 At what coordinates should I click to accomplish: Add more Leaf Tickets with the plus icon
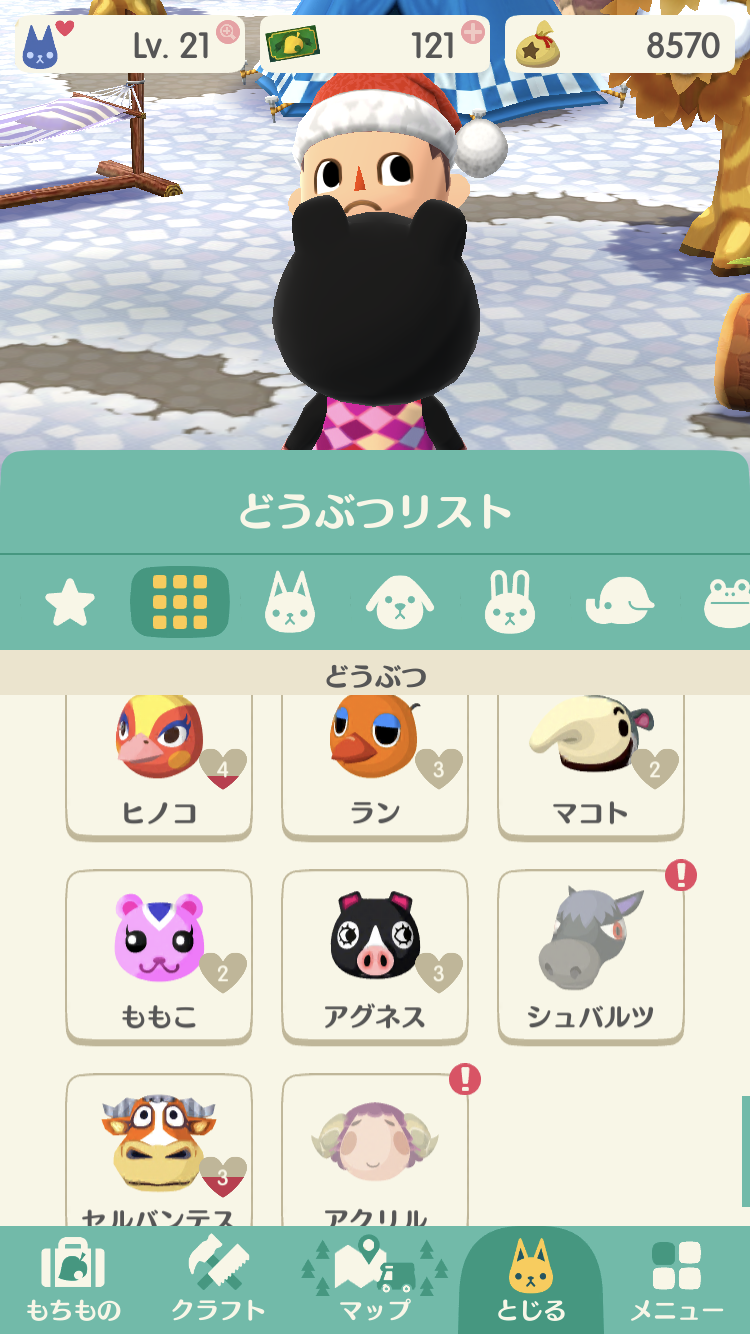point(473,32)
